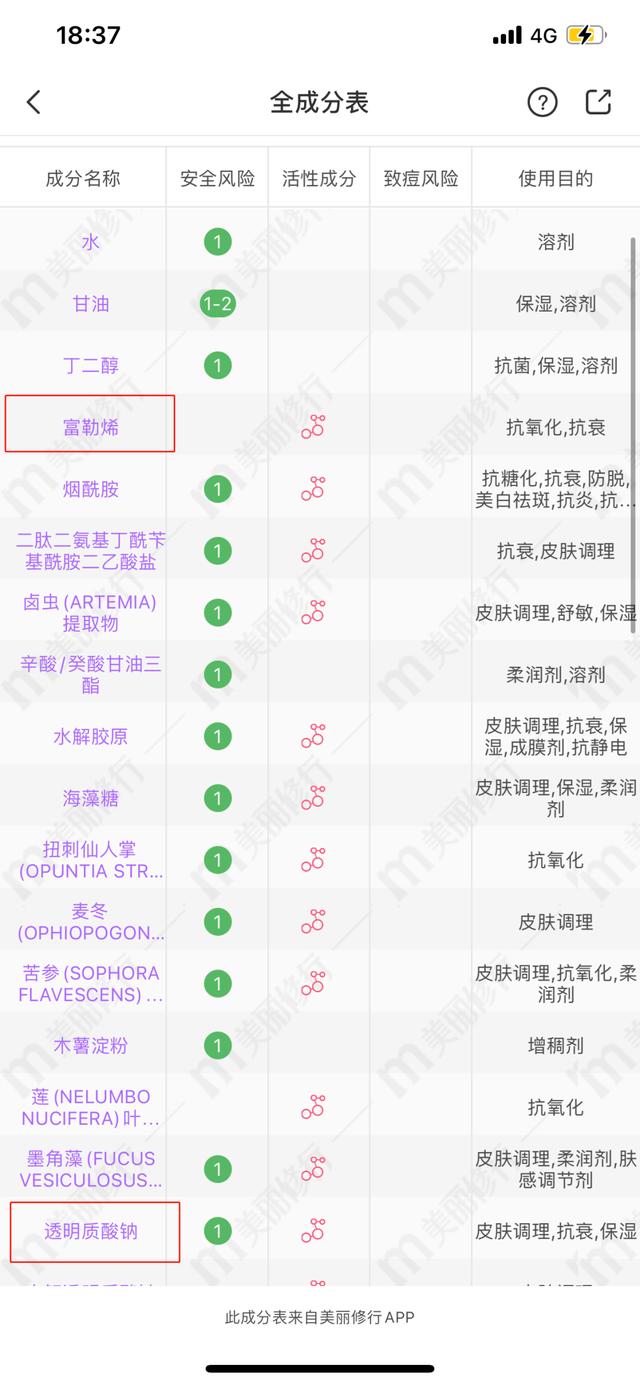Open ingredient 海藻糖 details
Viewport: 640px width, 1385px height.
tap(91, 799)
